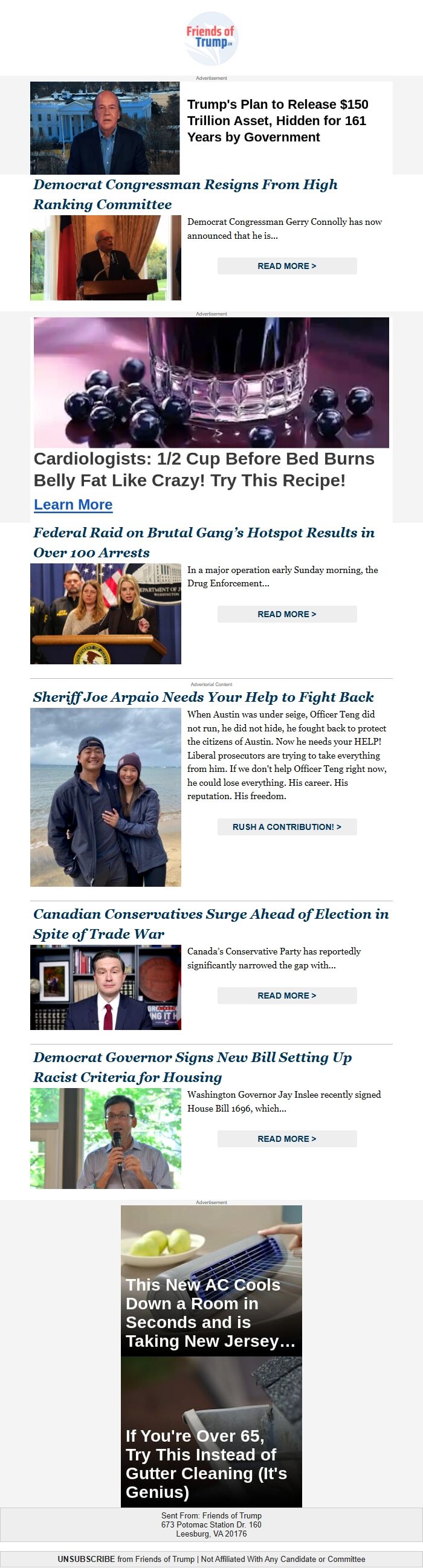
Task: Read more about House Bill 1696
Action: (x=286, y=1139)
